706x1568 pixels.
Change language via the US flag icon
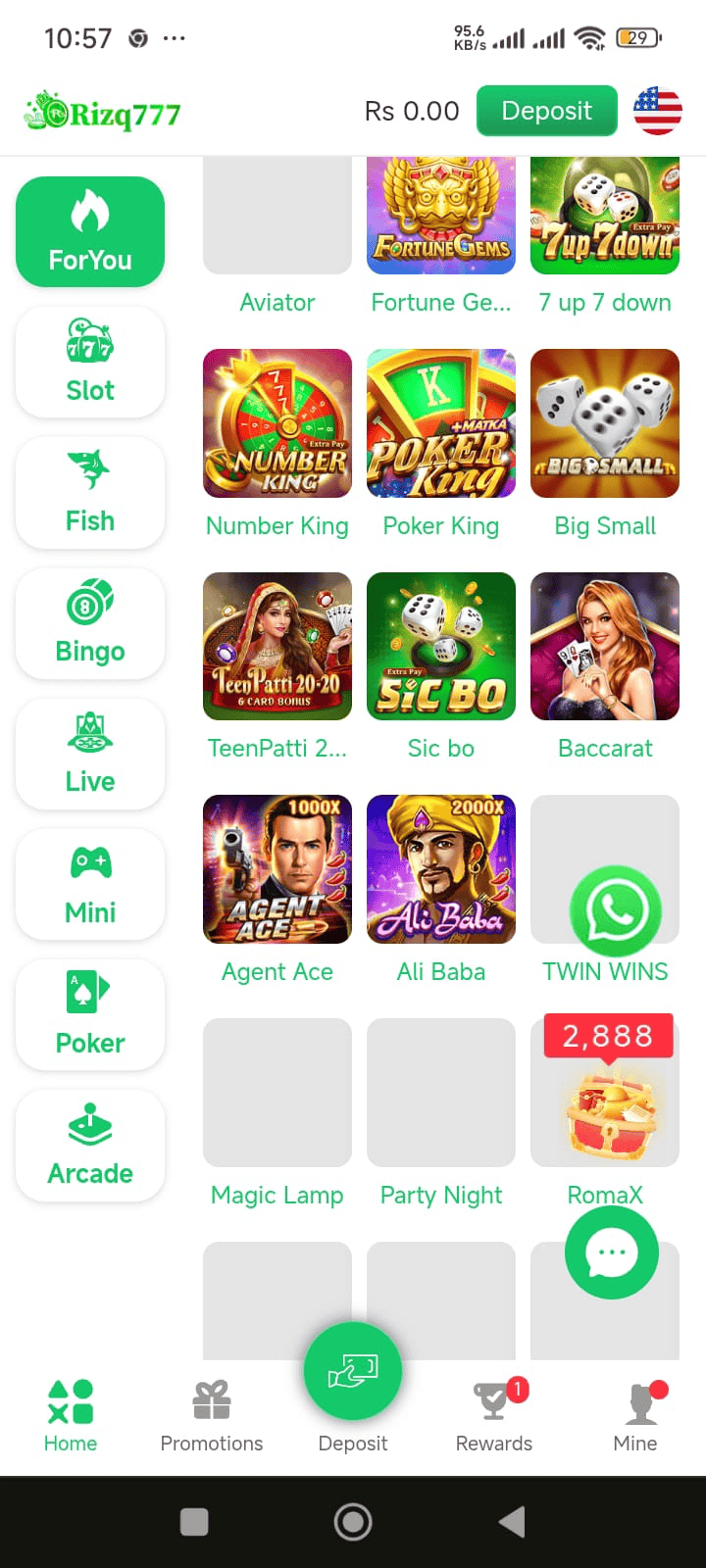(x=657, y=111)
